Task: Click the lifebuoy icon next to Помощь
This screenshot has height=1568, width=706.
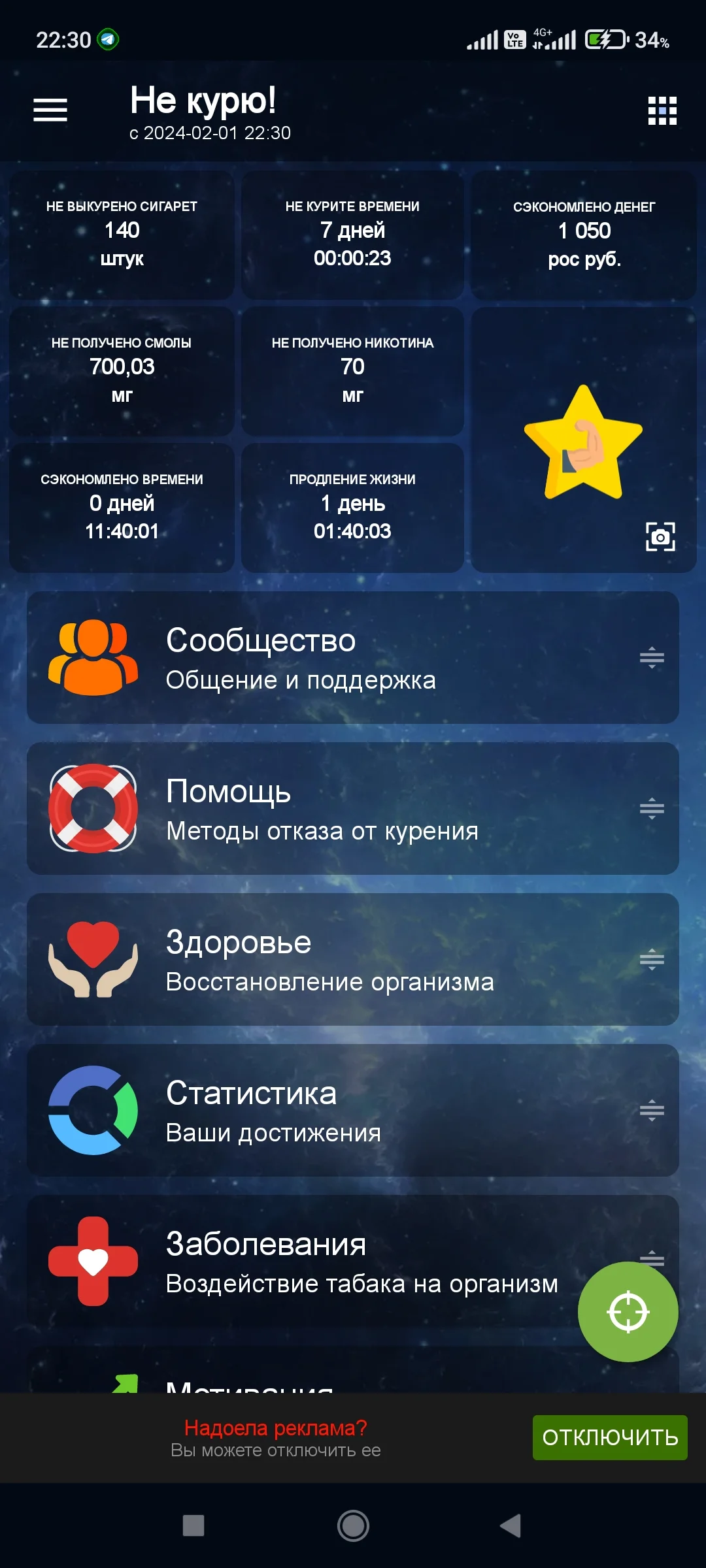Action: tap(92, 808)
